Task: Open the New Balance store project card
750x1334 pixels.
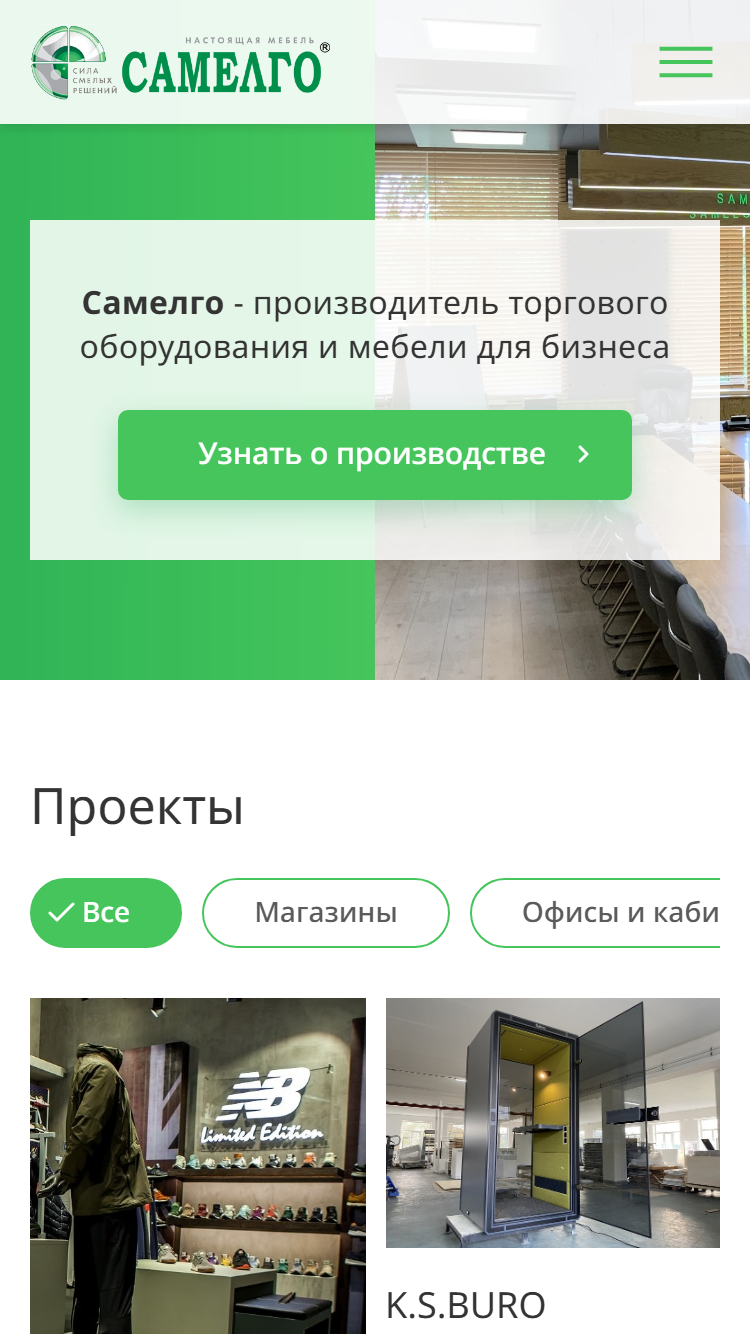Action: point(198,1166)
